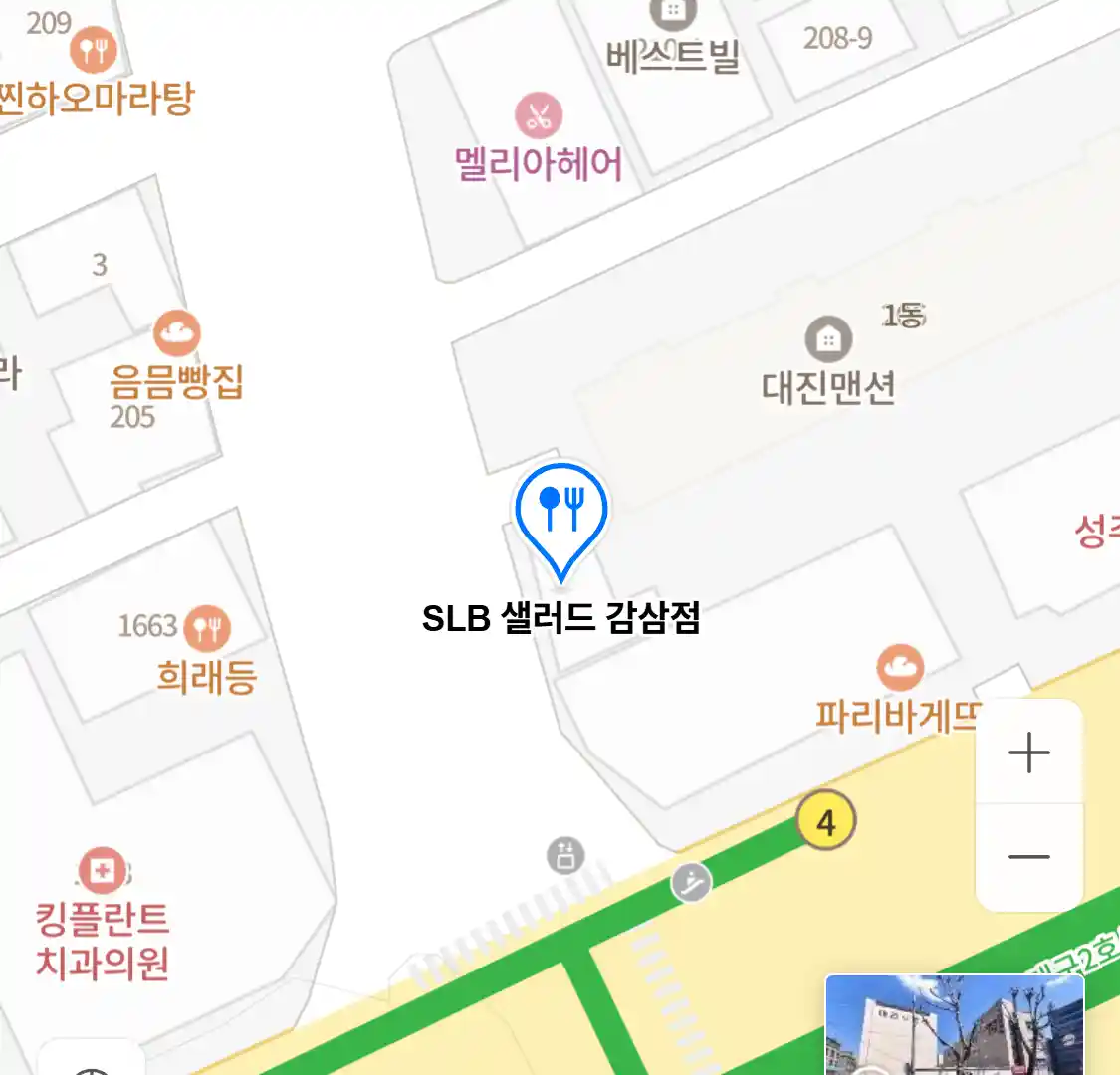The image size is (1120, 1075).
Task: Select the subway exit 4 marker
Action: (826, 823)
